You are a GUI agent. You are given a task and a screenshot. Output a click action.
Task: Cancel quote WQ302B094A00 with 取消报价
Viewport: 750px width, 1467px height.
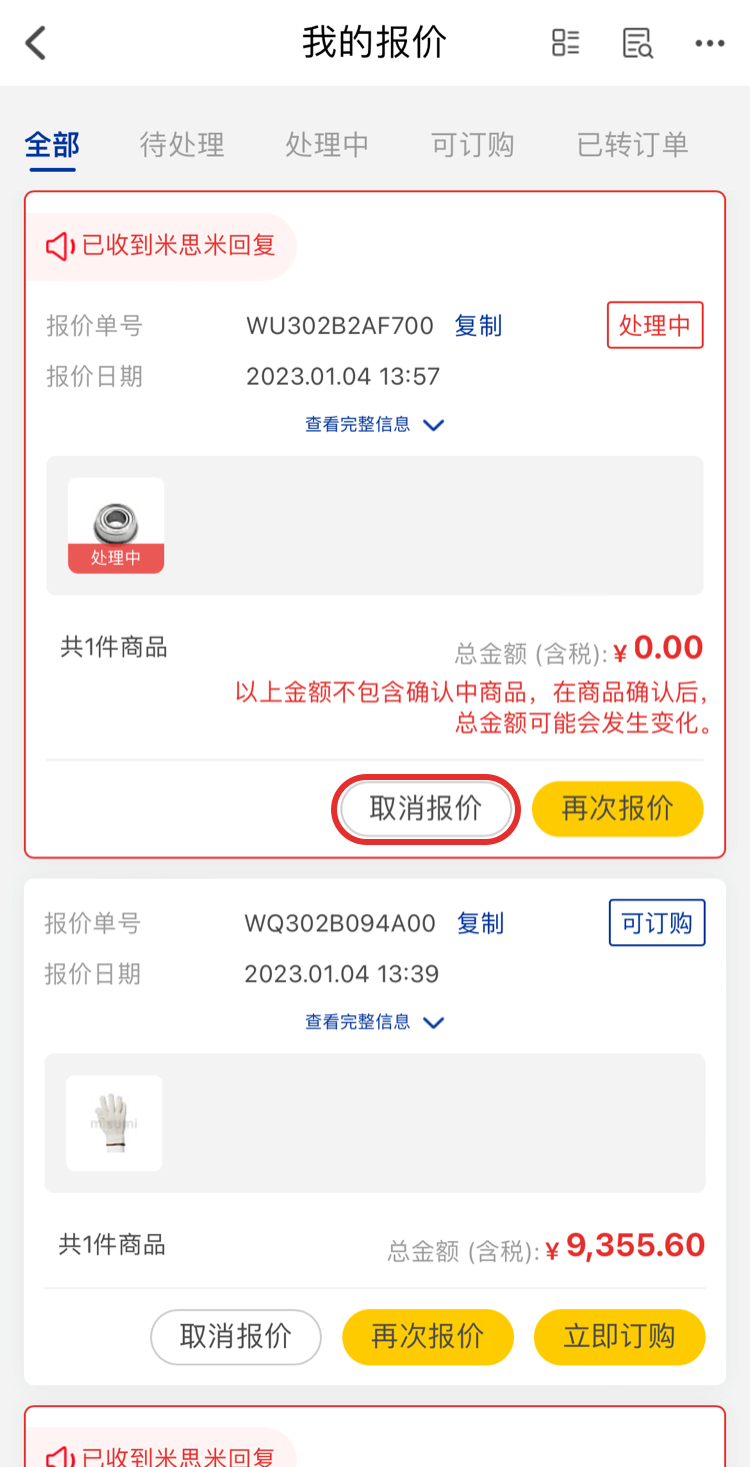point(236,1337)
